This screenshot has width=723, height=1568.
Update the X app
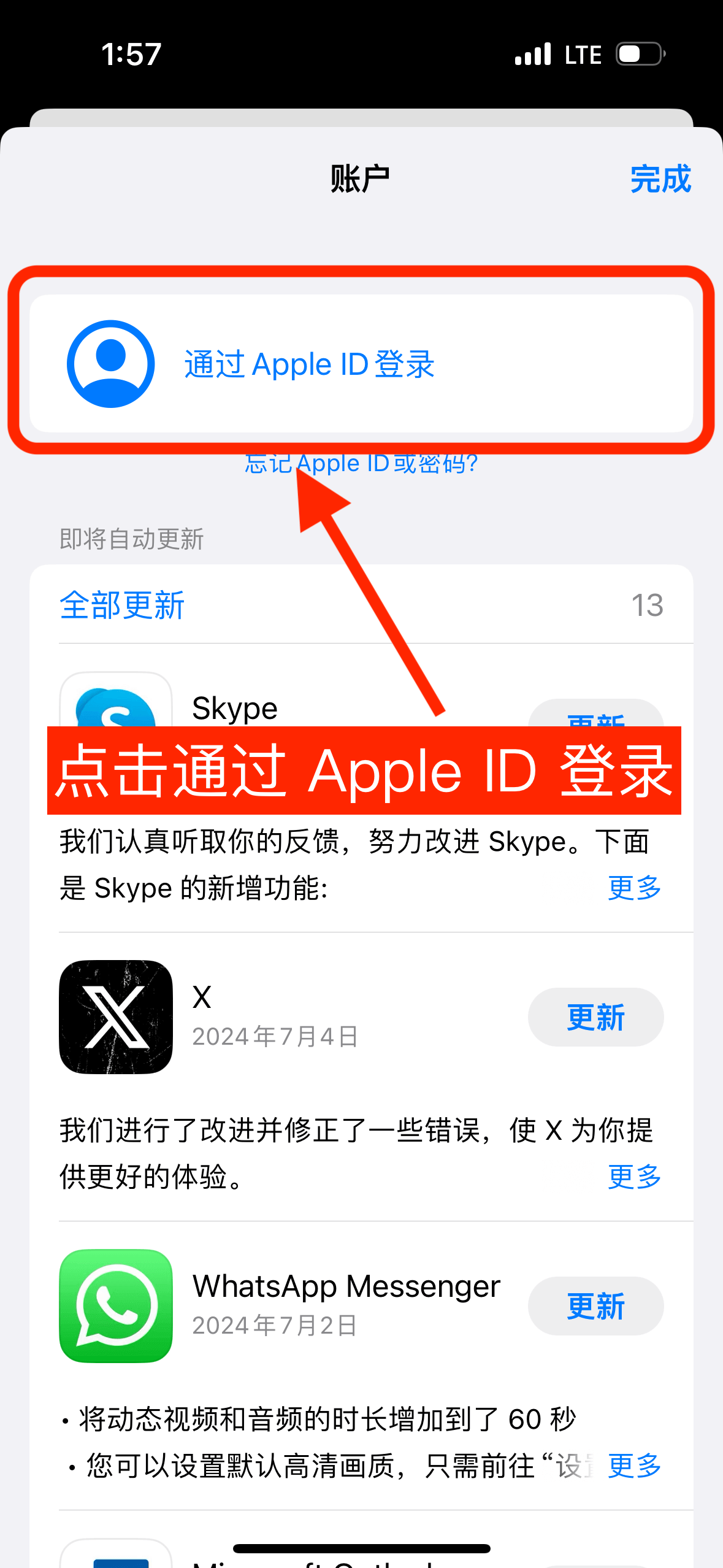pos(595,1017)
